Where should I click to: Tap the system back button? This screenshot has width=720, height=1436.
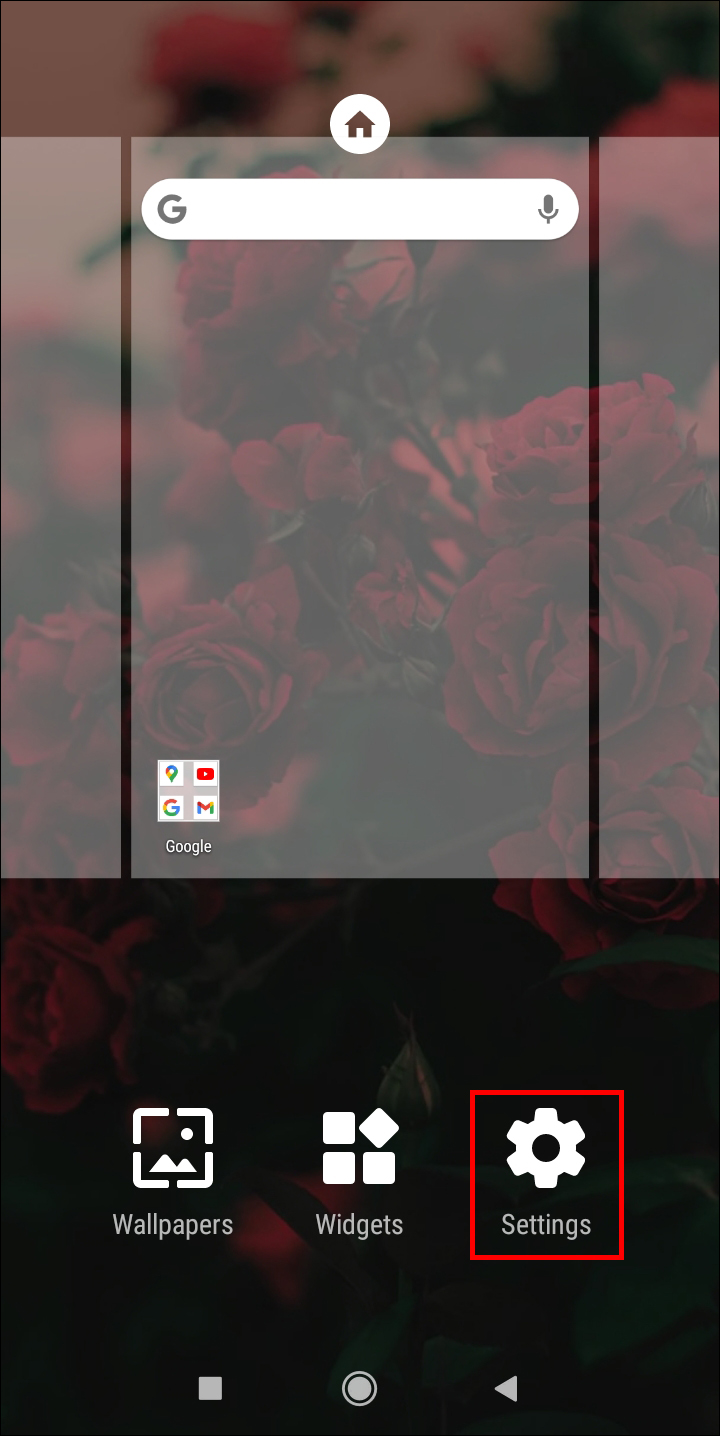[507, 1387]
